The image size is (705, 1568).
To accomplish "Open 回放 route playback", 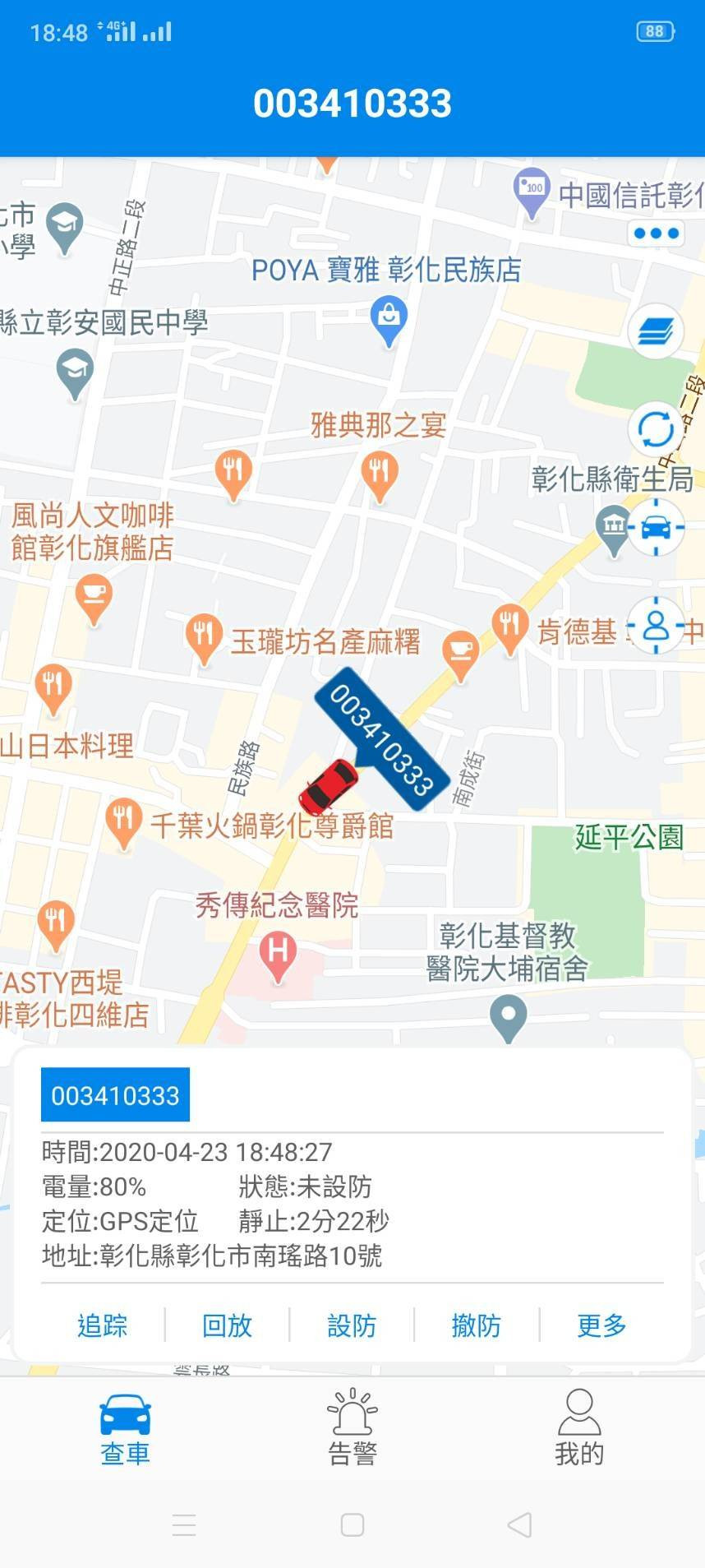I will (227, 1325).
